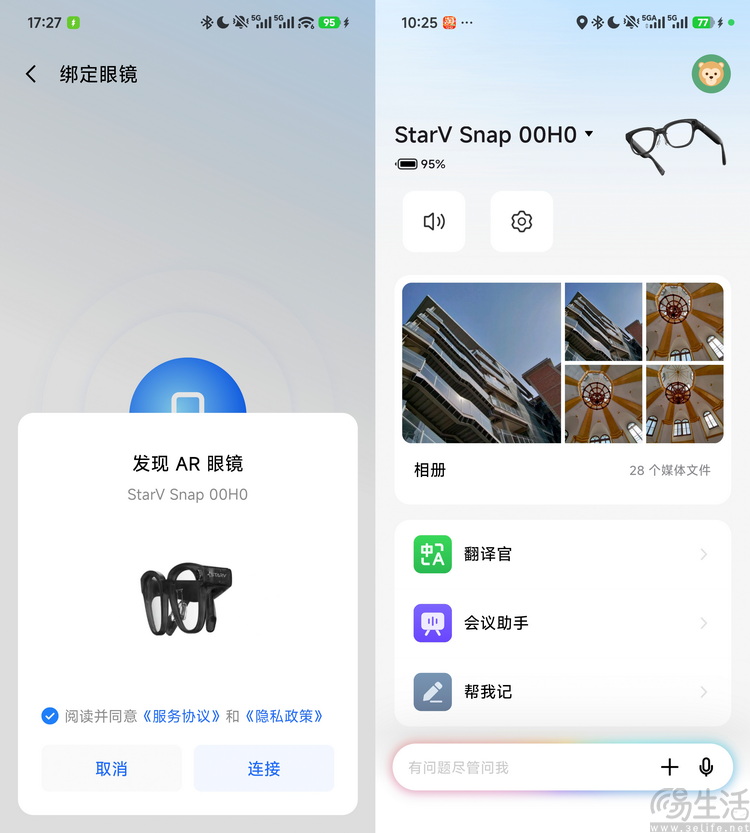The image size is (750, 833).
Task: Expand the StarV Snap 00H0 device dropdown
Action: (589, 134)
